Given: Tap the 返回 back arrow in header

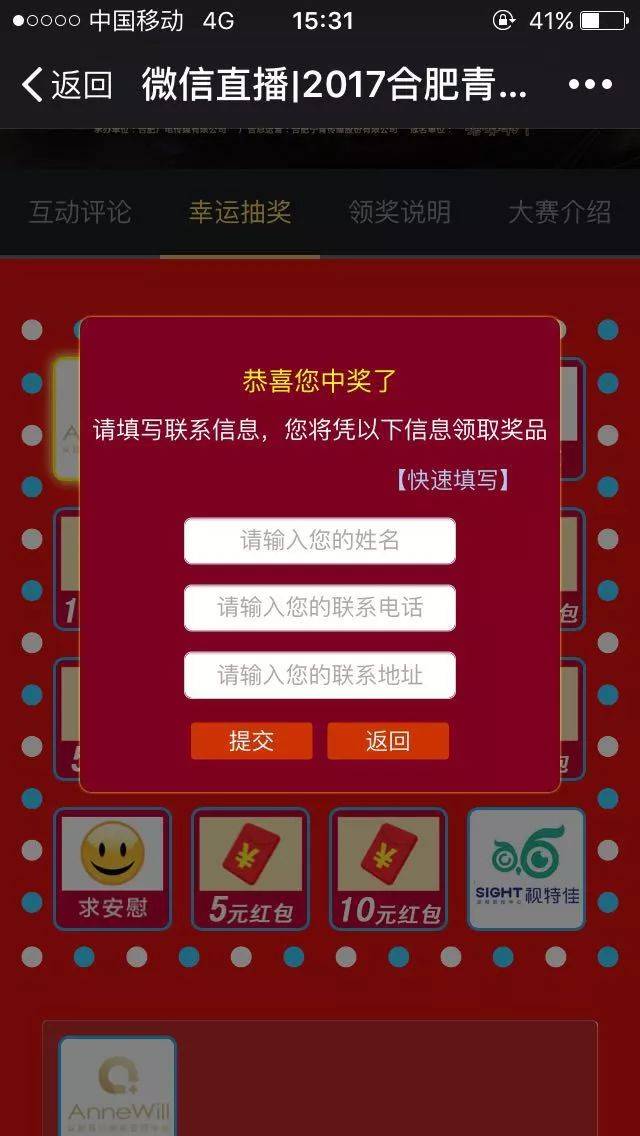Looking at the screenshot, I should [x=66, y=85].
